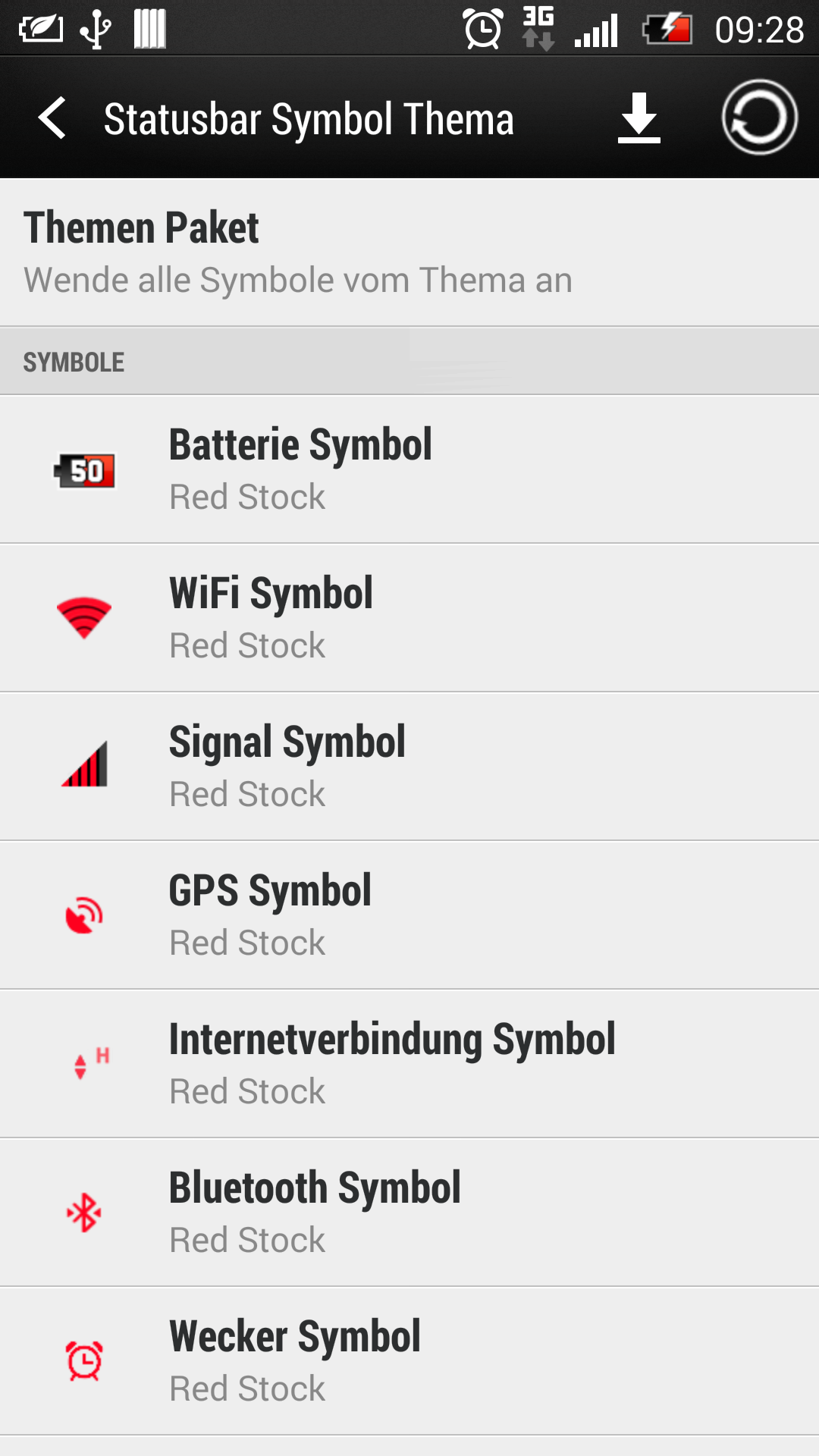
Task: Choose Signal Symbol entry
Action: (x=409, y=767)
